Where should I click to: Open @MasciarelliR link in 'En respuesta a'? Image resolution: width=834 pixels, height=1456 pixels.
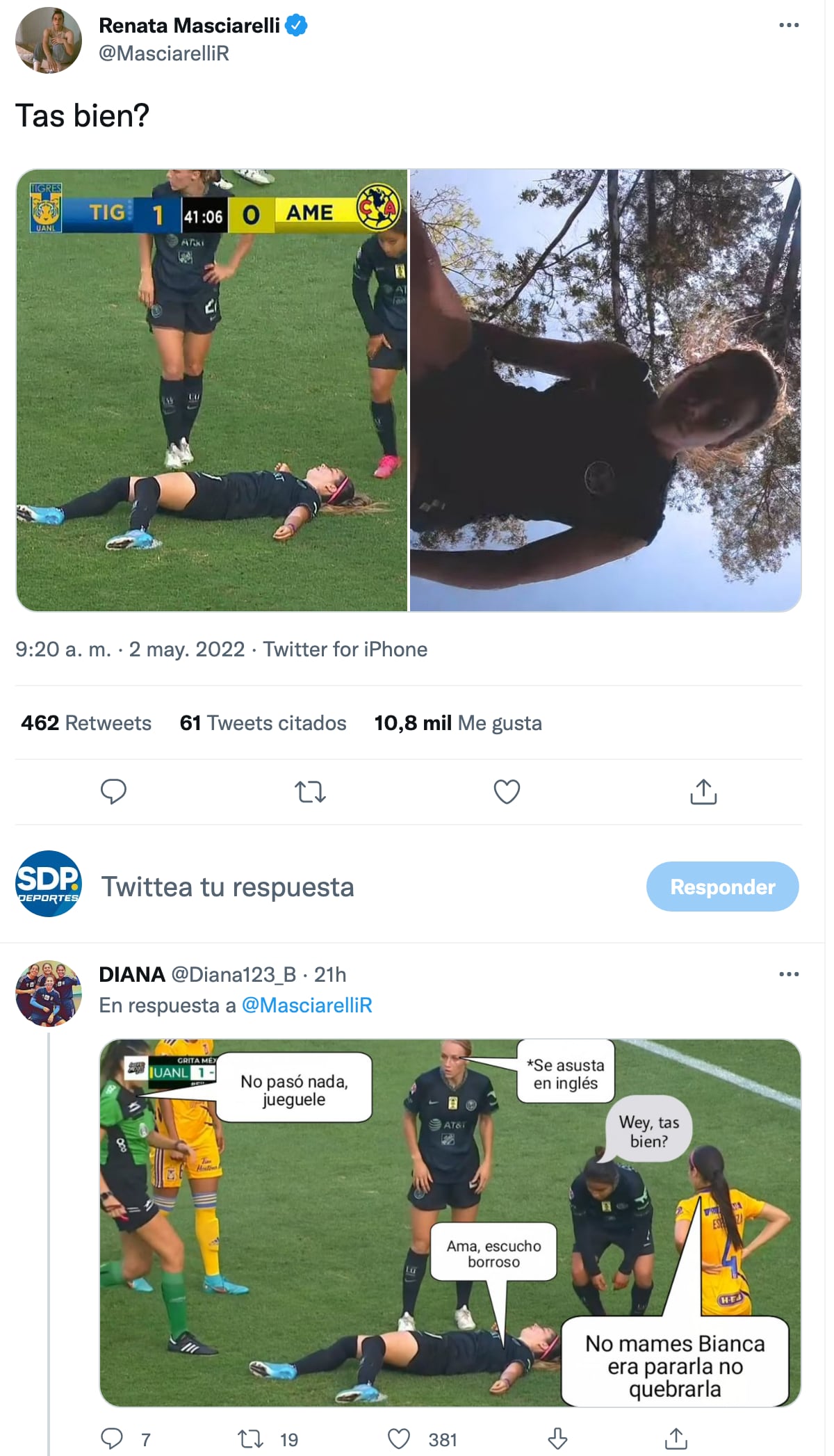click(309, 1005)
